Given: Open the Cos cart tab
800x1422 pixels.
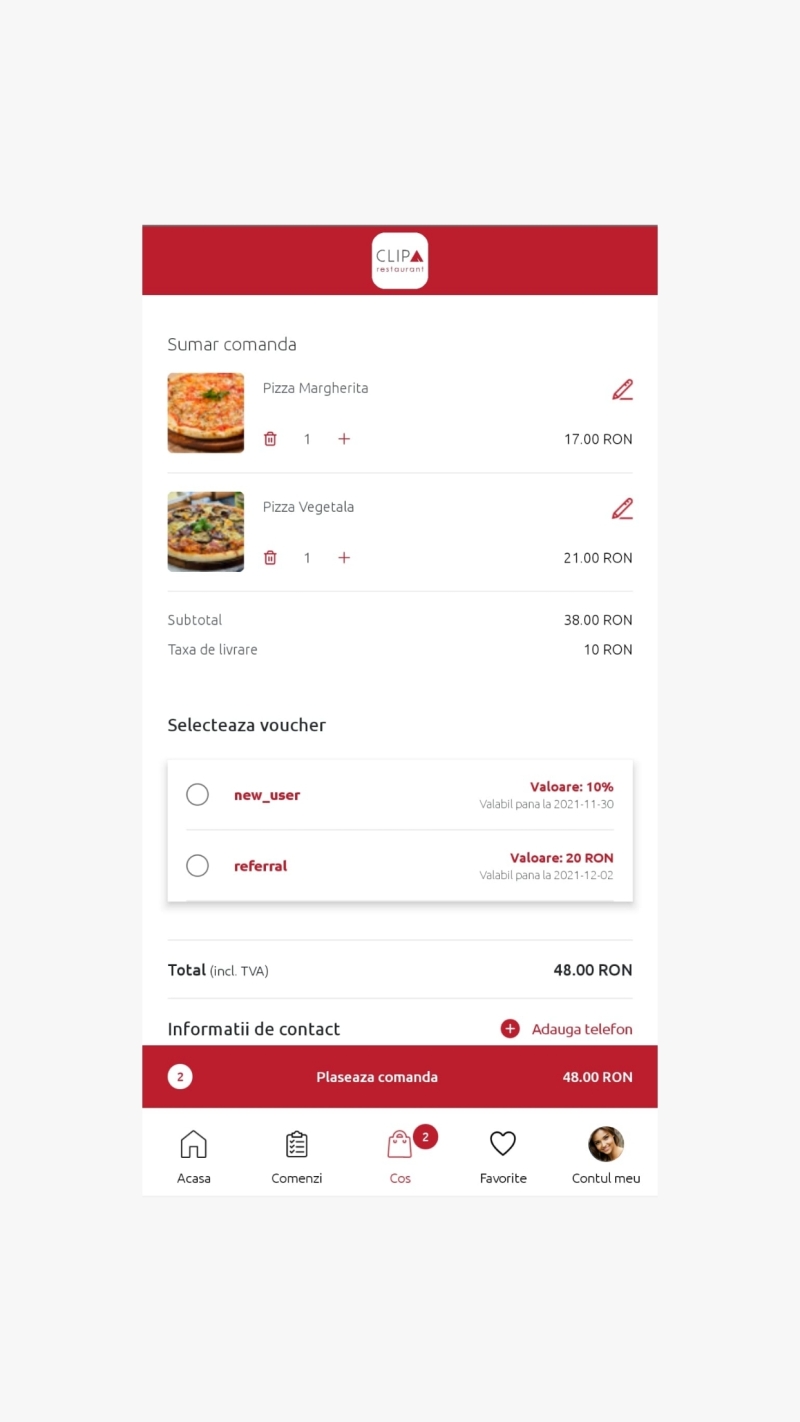Looking at the screenshot, I should point(400,1152).
